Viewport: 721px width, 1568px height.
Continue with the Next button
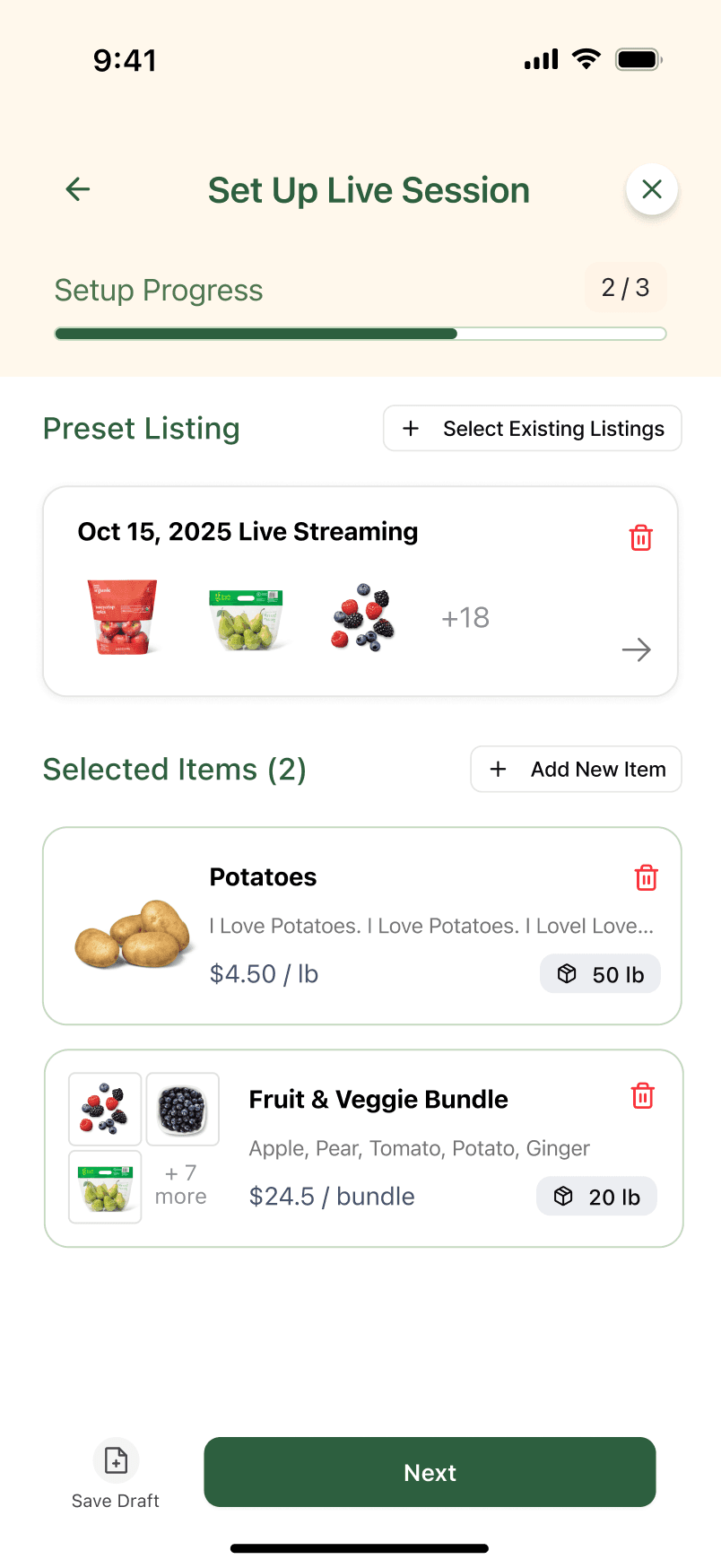430,1472
